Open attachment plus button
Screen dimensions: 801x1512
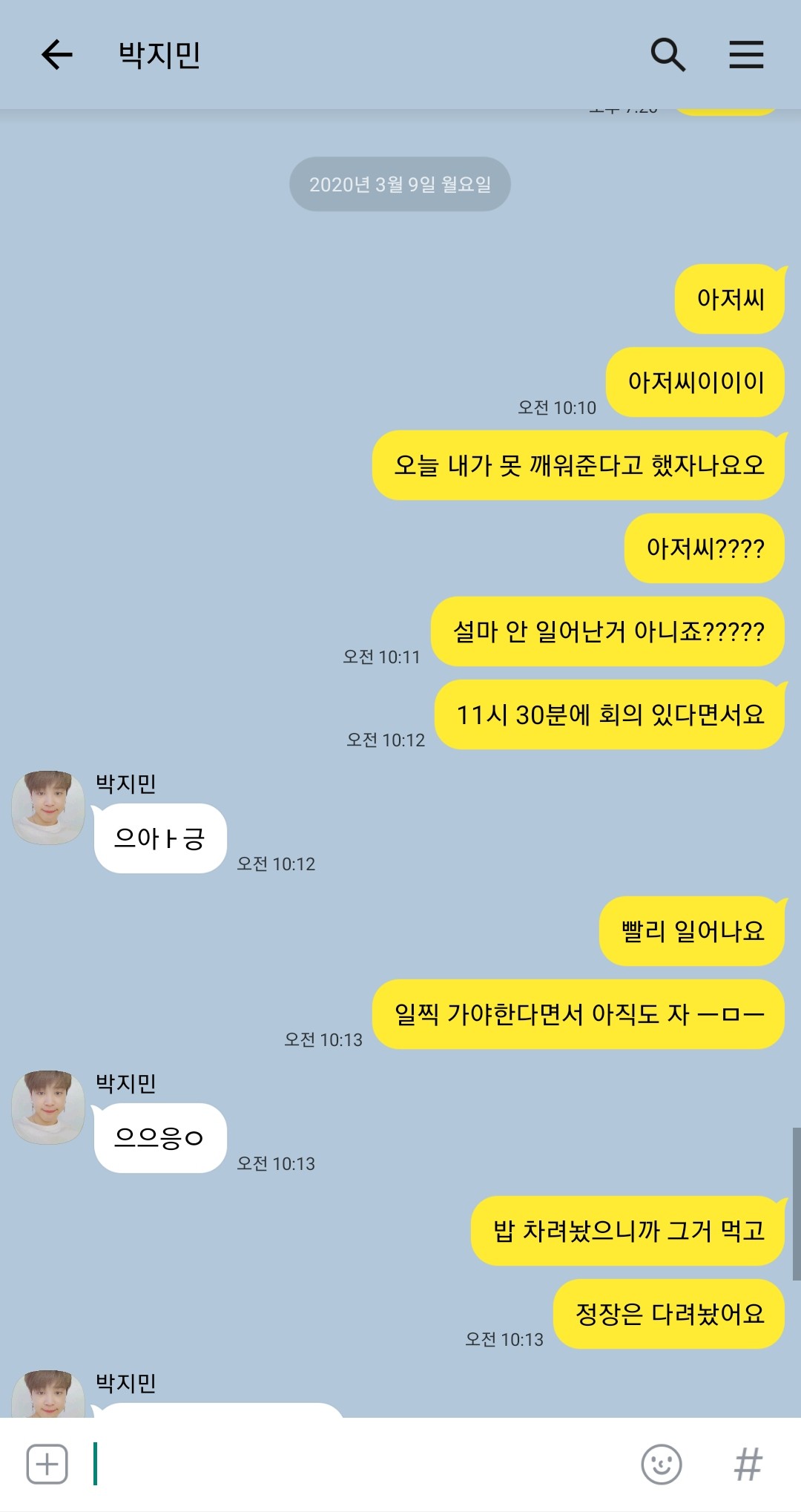pyautogui.click(x=47, y=1464)
